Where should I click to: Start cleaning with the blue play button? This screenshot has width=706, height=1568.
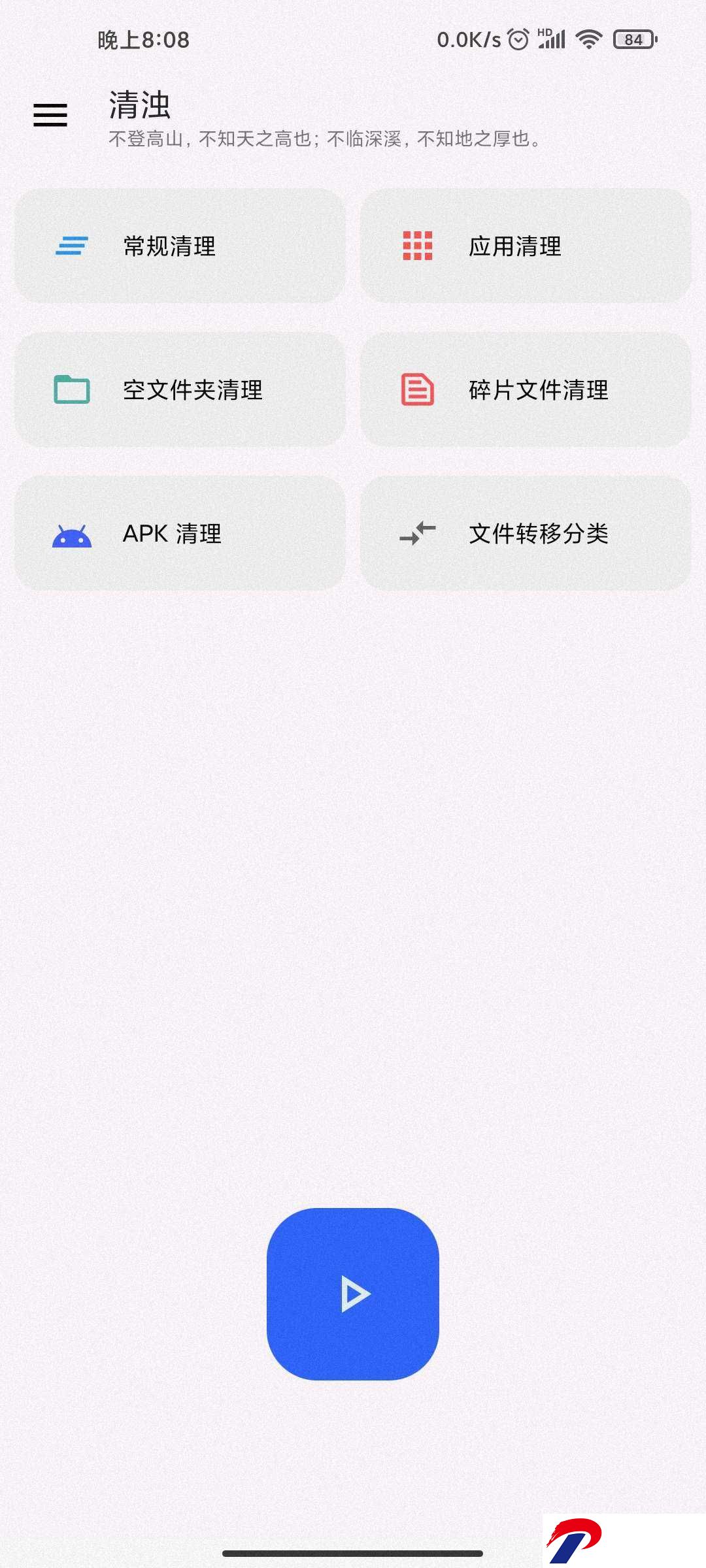(x=353, y=1294)
